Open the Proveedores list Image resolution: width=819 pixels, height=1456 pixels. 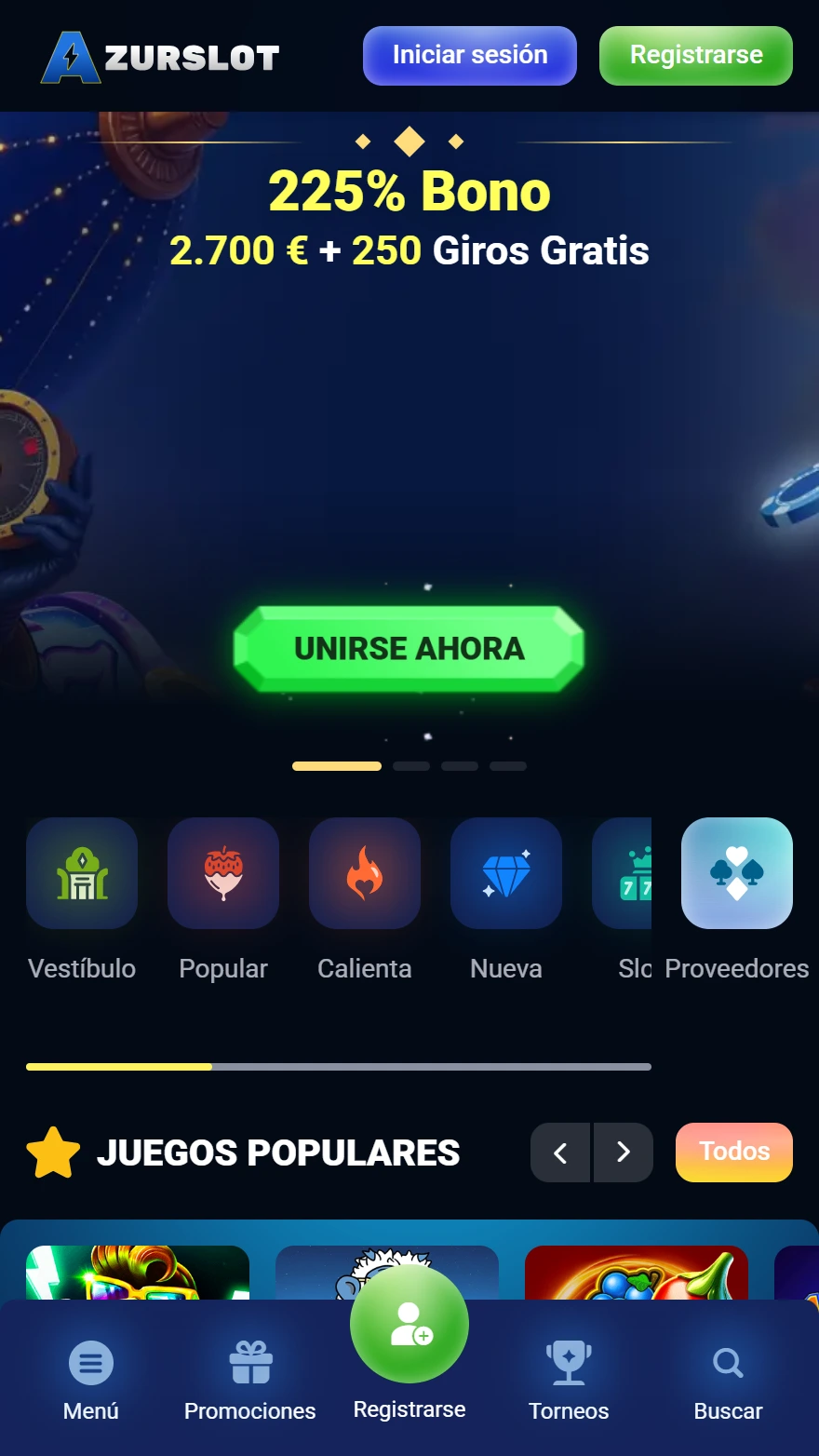[x=736, y=874]
